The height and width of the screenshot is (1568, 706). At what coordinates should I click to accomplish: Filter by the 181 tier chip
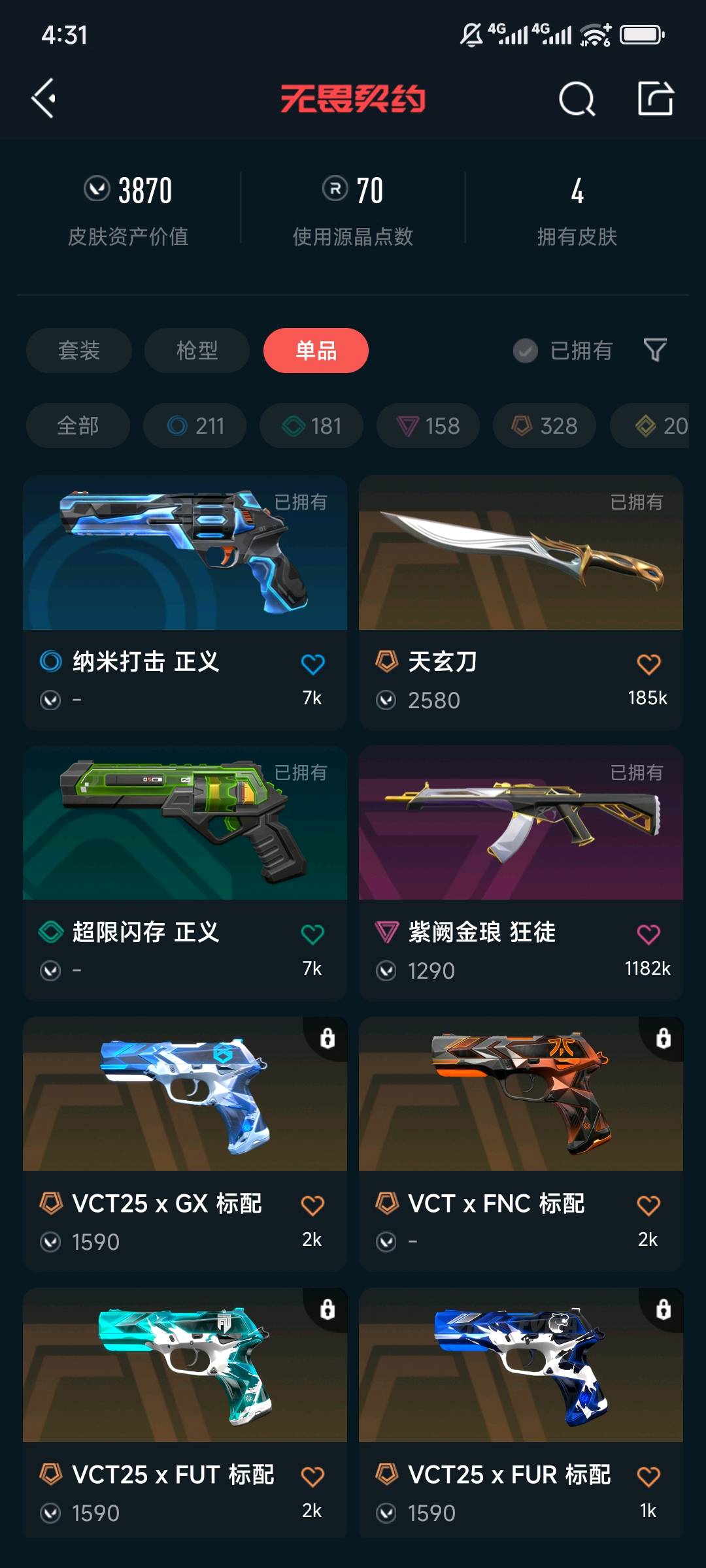311,426
